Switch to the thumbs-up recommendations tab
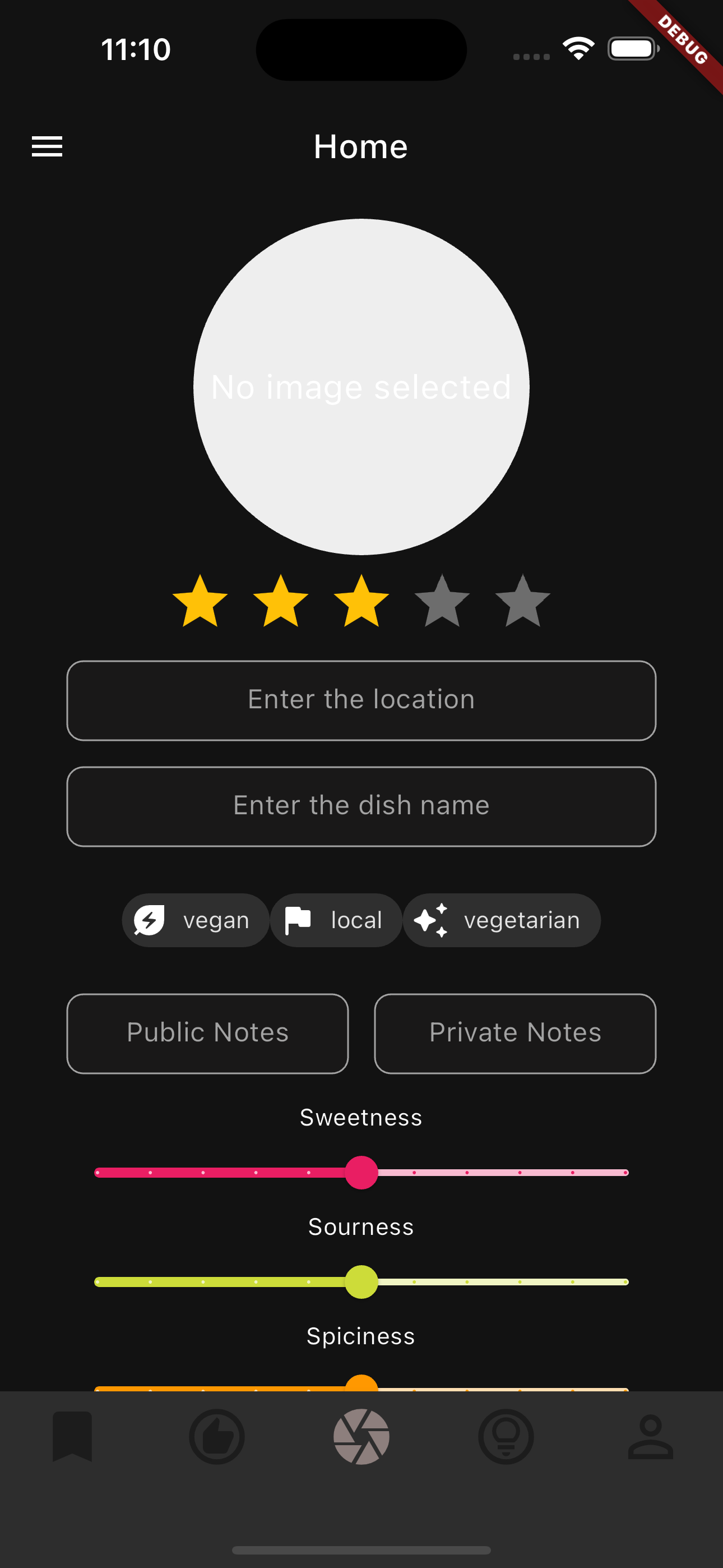723x1568 pixels. pyautogui.click(x=217, y=1437)
